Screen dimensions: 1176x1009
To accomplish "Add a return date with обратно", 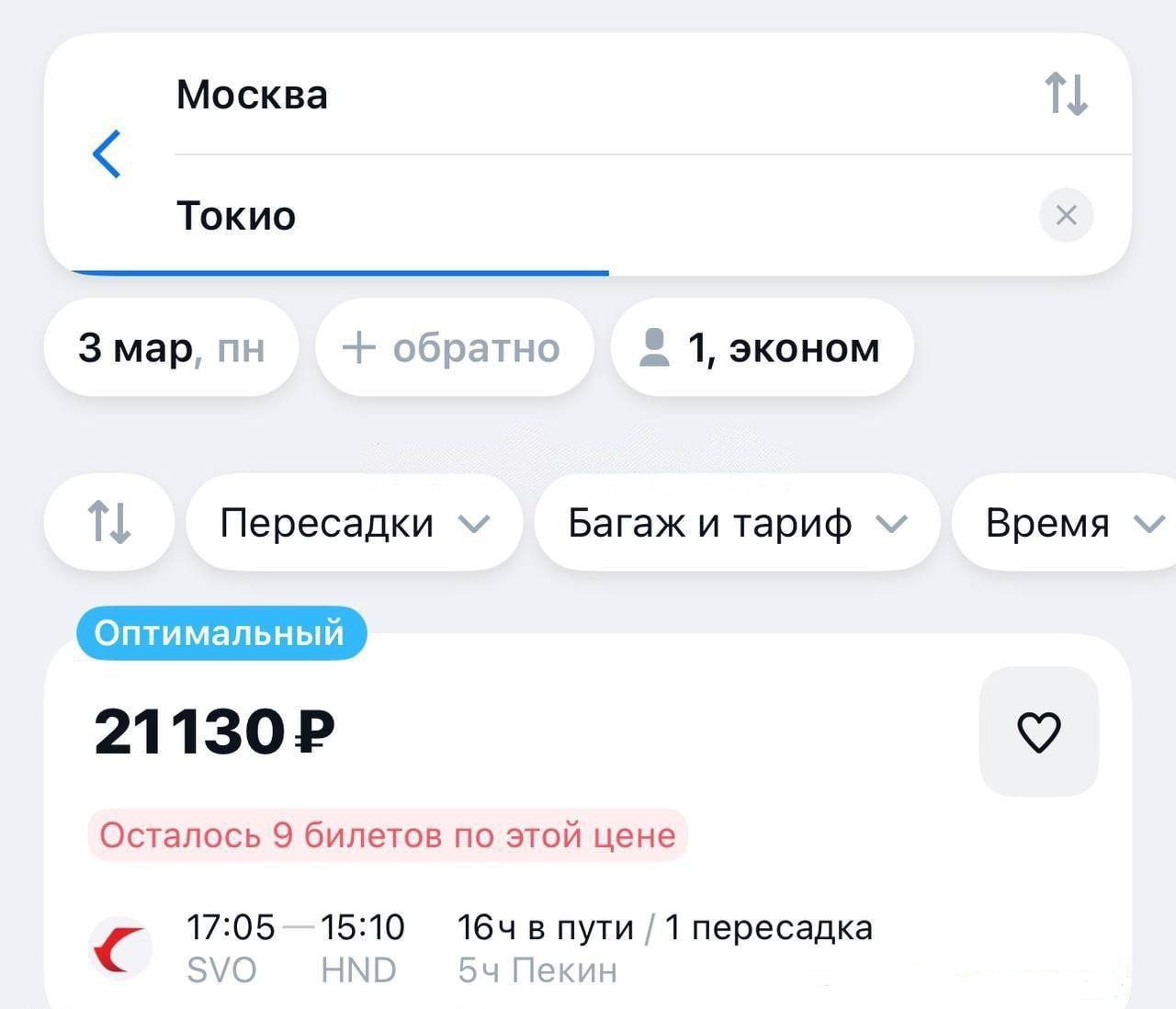I will (453, 348).
